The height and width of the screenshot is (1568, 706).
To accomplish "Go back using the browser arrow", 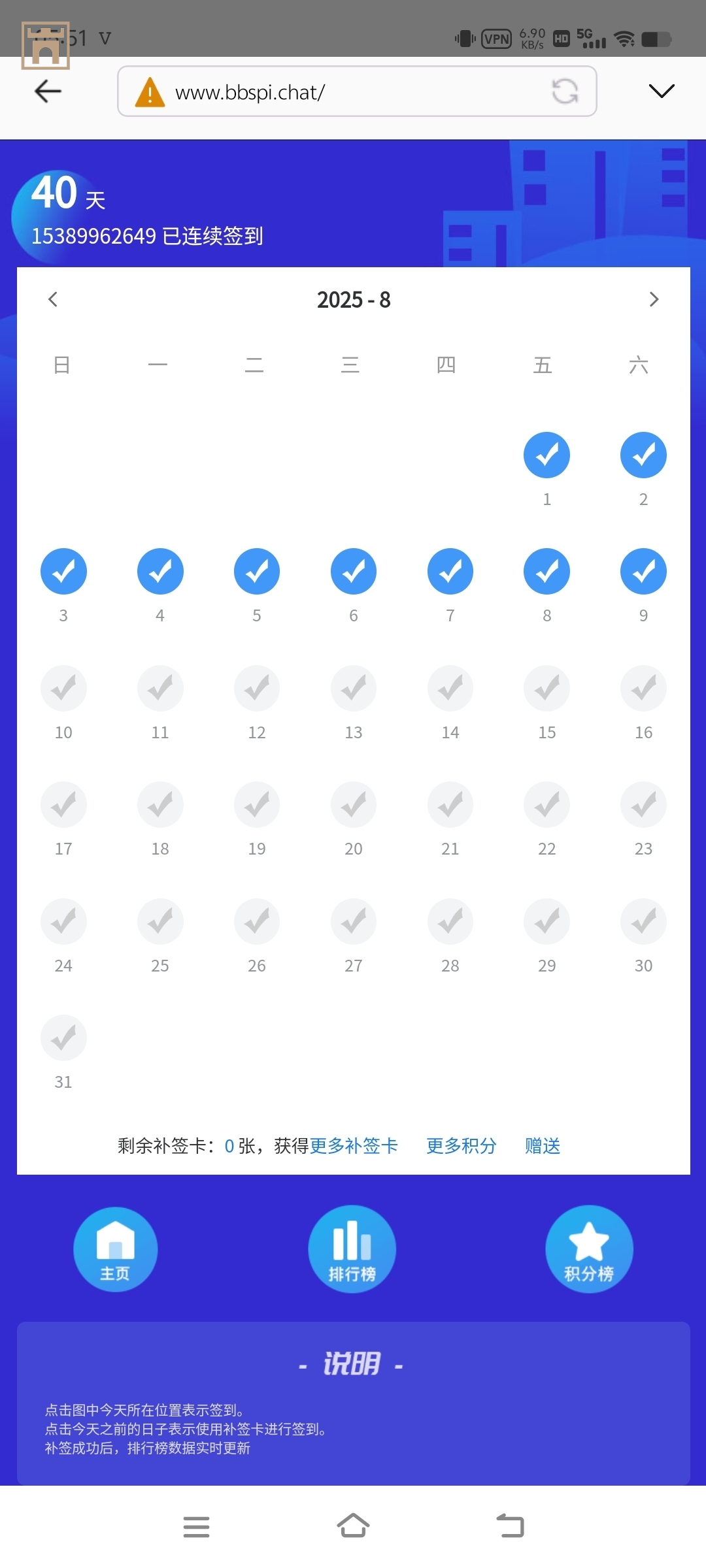I will coord(48,91).
